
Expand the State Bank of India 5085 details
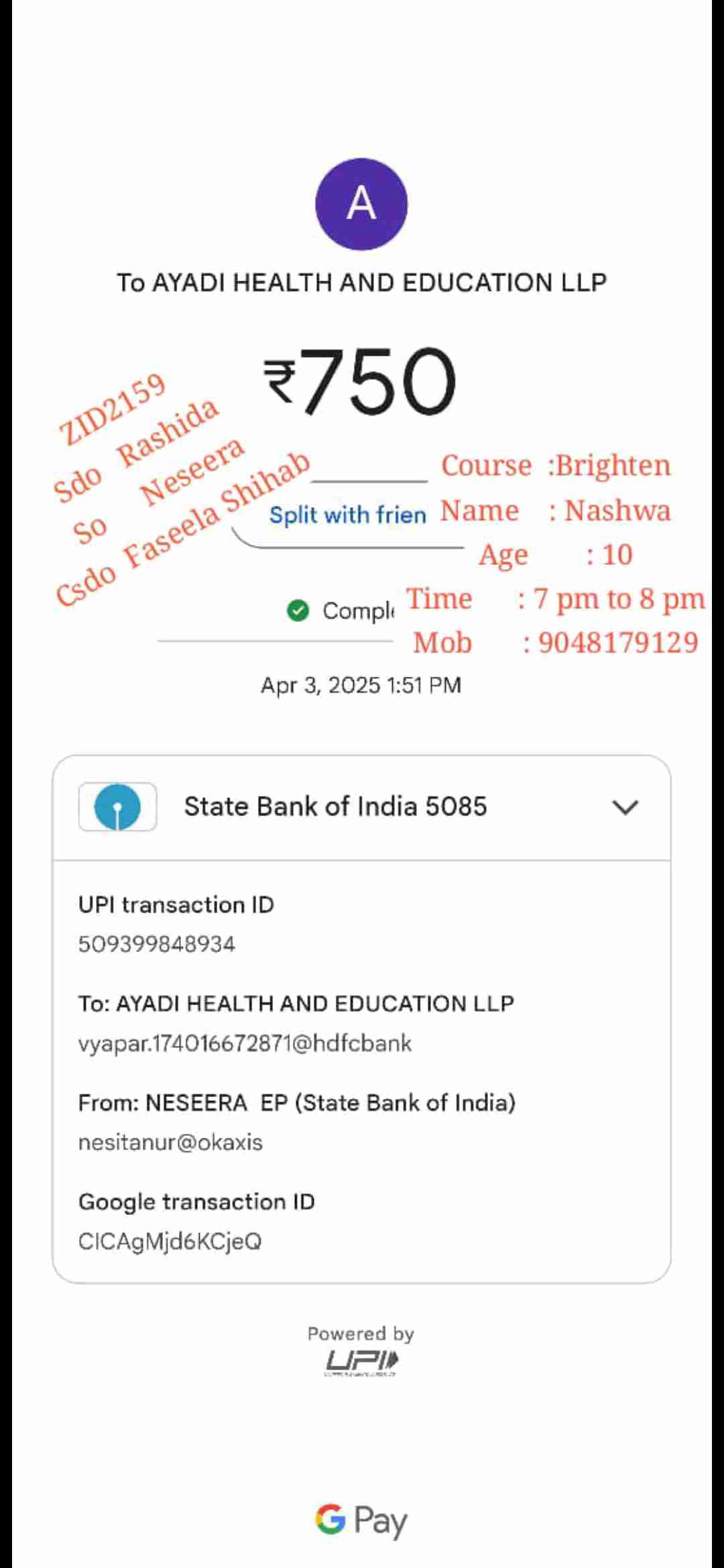[x=625, y=807]
